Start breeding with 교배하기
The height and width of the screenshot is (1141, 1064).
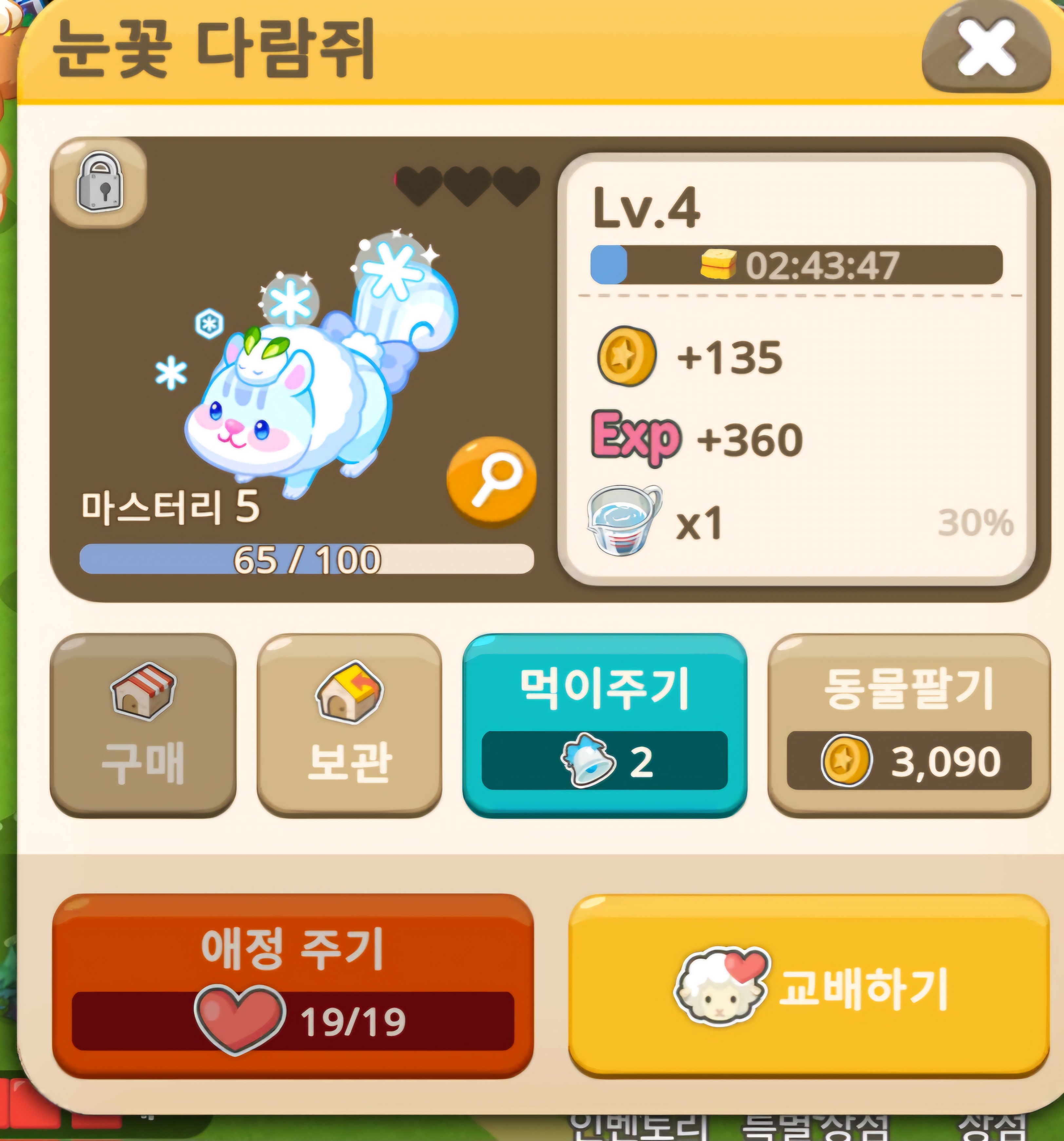(808, 985)
